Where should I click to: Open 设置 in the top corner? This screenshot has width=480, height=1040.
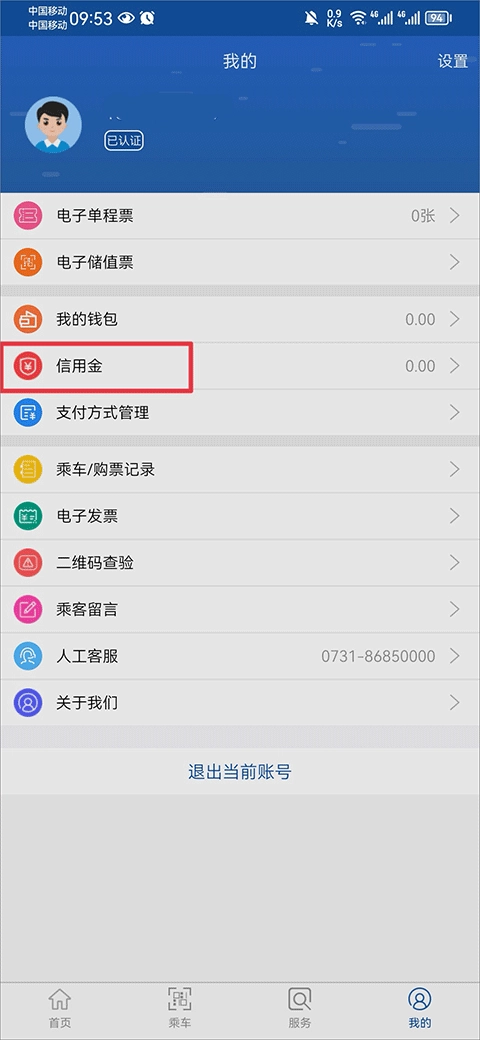[x=453, y=62]
